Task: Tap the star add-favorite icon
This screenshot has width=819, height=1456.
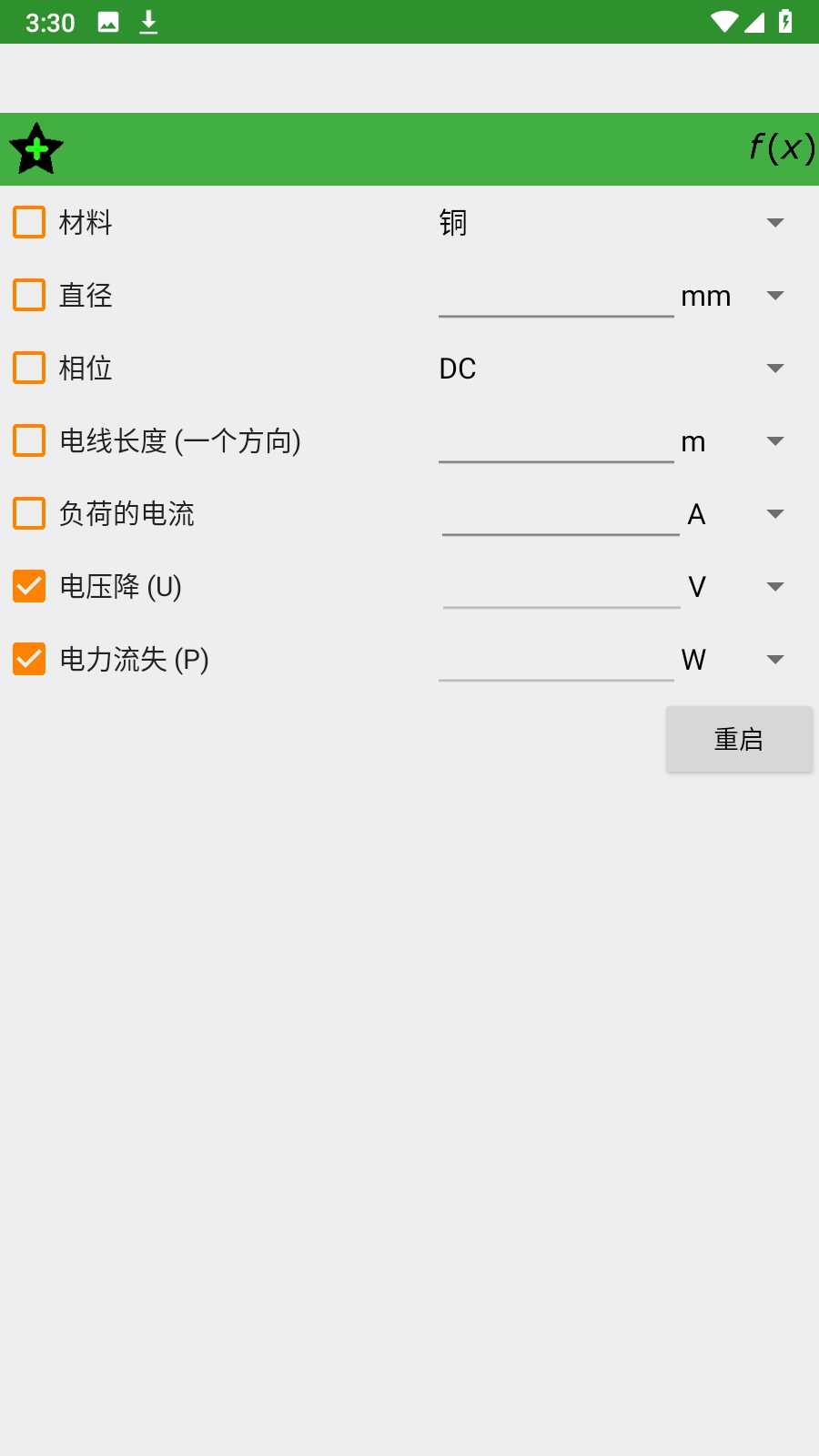Action: coord(36,148)
